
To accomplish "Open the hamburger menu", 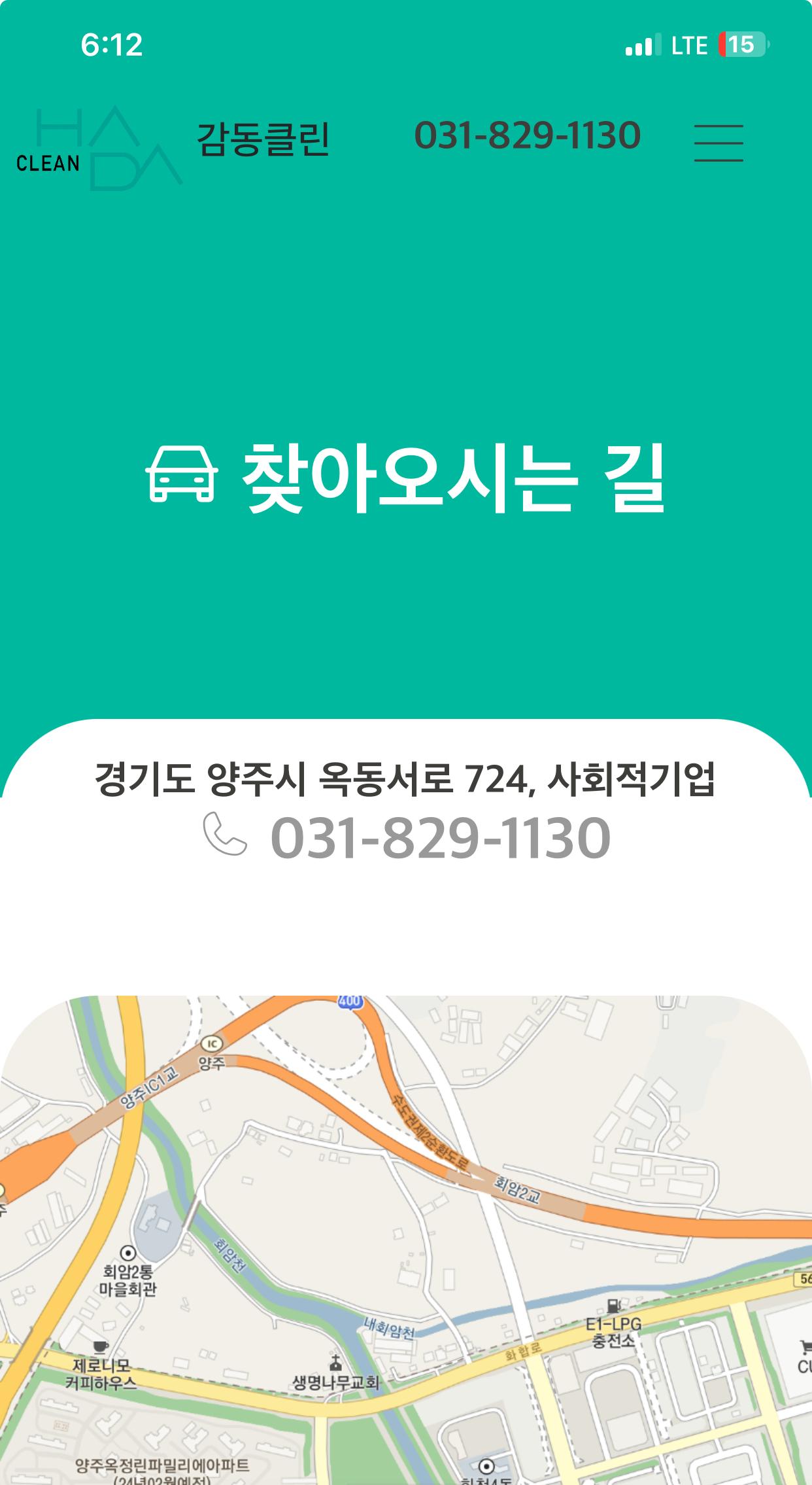I will [x=718, y=143].
